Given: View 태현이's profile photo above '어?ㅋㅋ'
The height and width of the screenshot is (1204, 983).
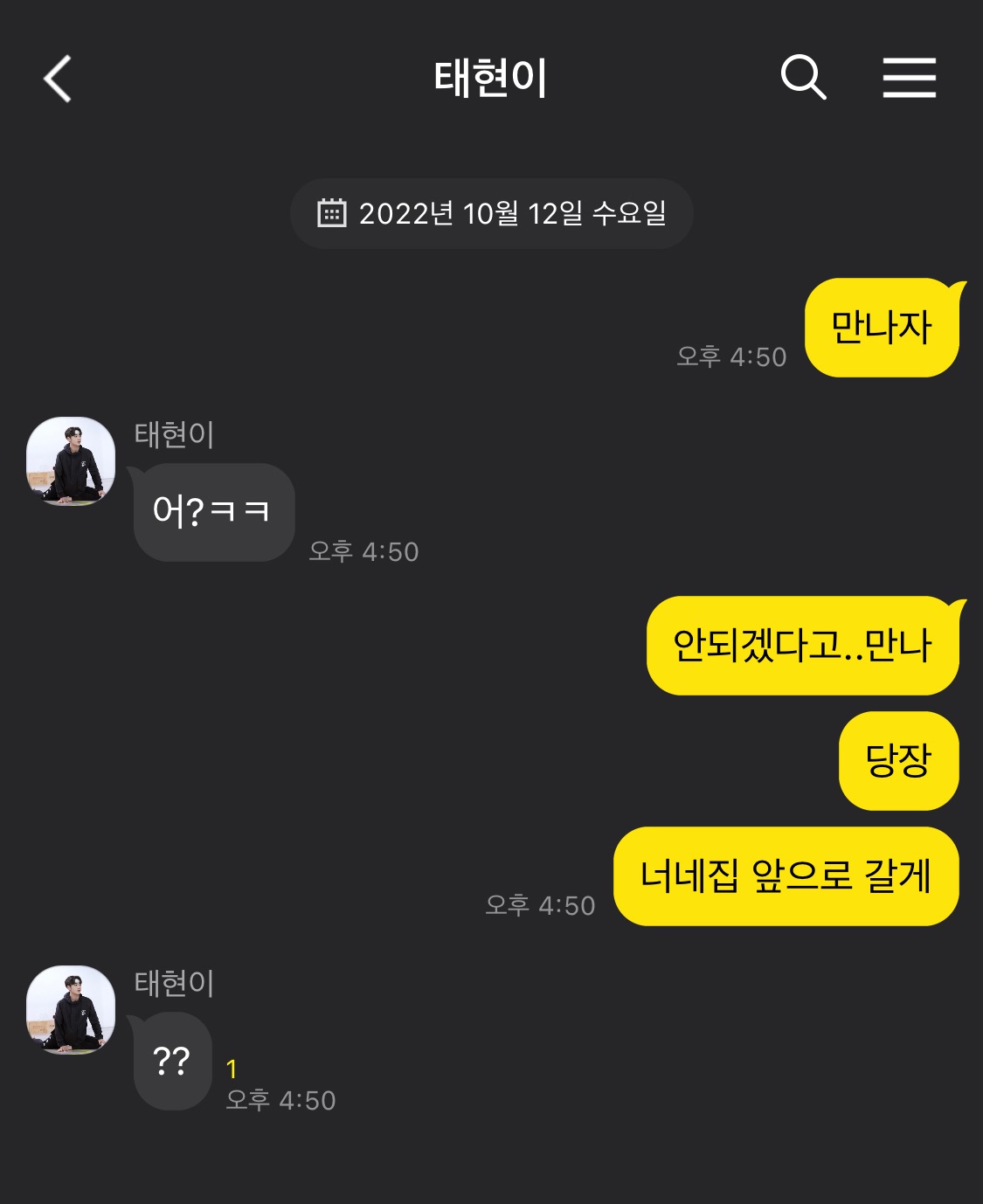Looking at the screenshot, I should (x=71, y=461).
